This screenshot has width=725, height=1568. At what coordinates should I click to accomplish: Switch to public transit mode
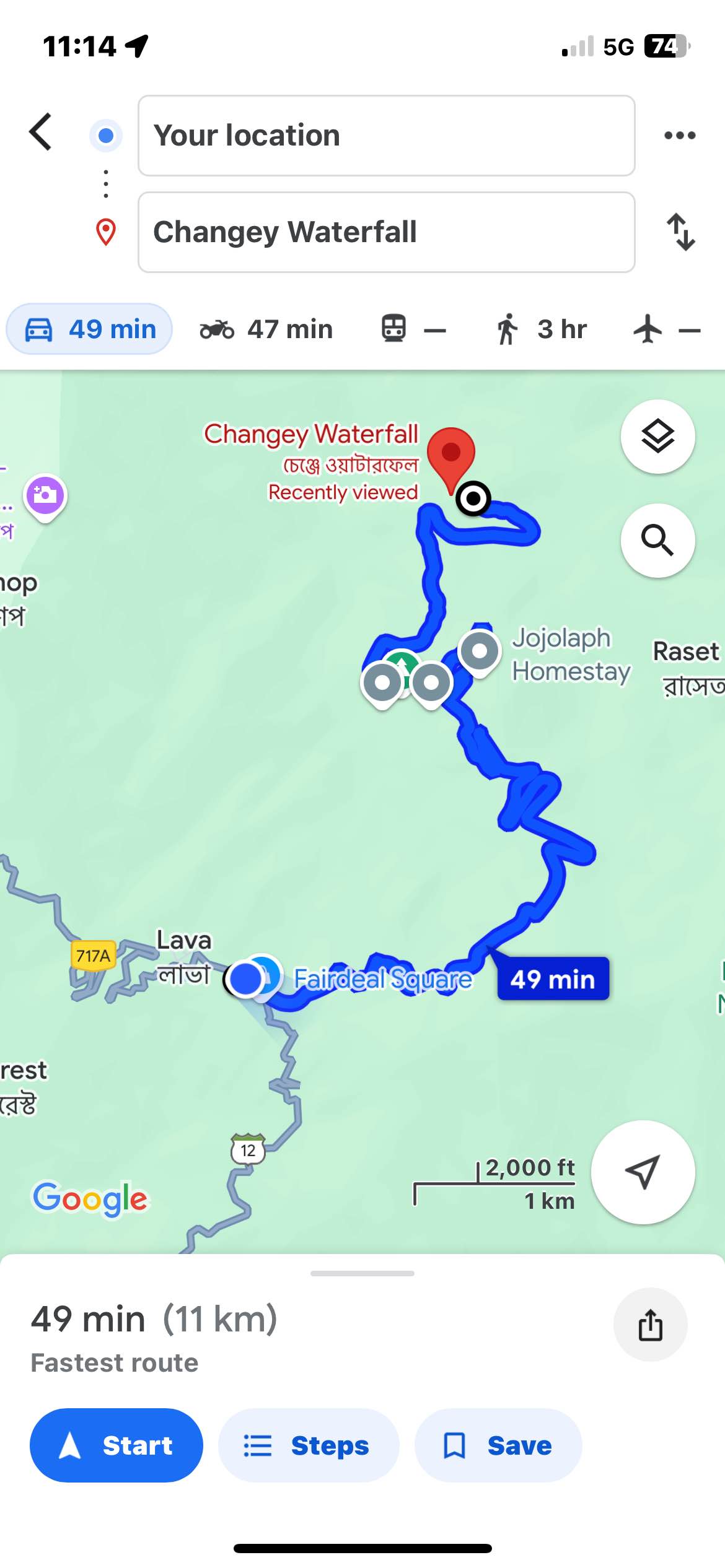pyautogui.click(x=412, y=329)
